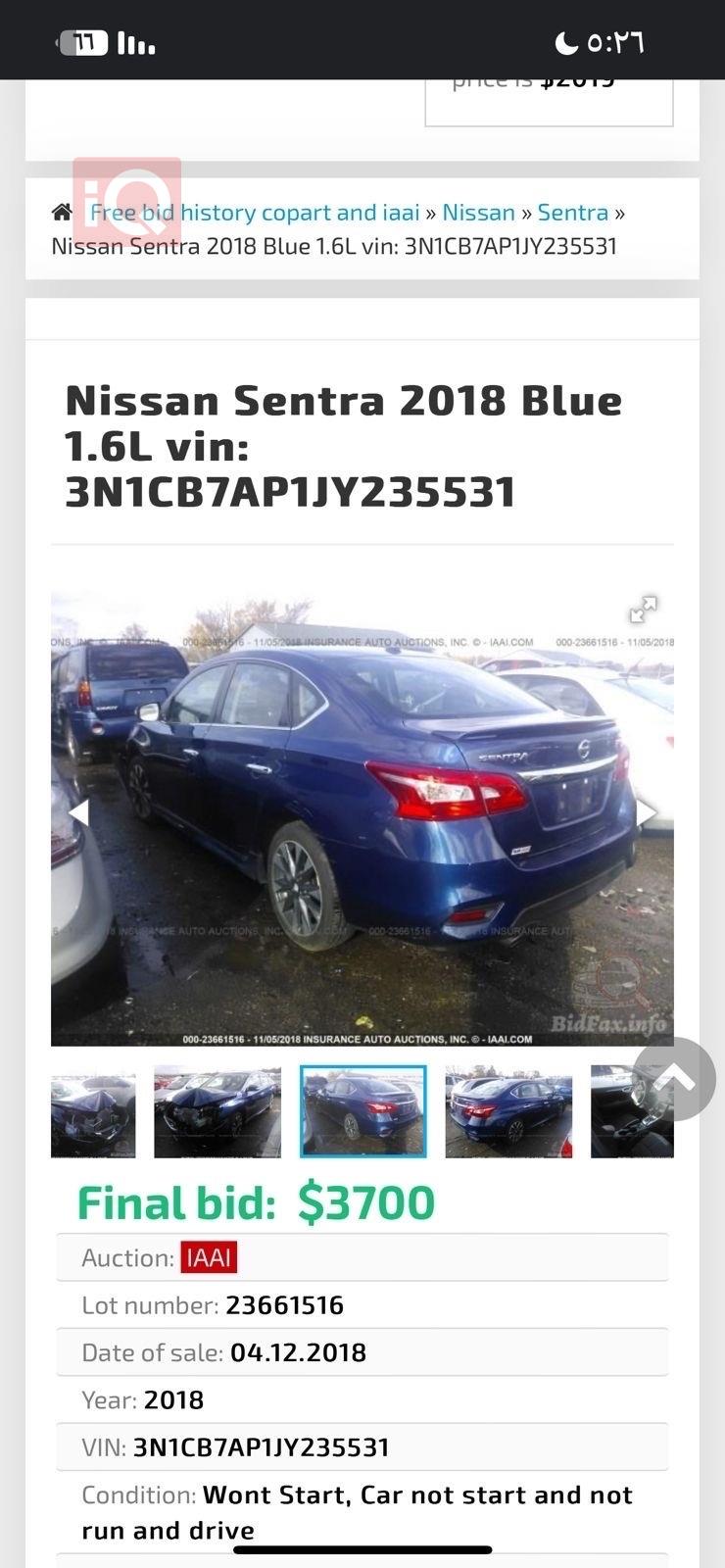Open the main rear view car photo
The width and height of the screenshot is (725, 1568).
[362, 818]
